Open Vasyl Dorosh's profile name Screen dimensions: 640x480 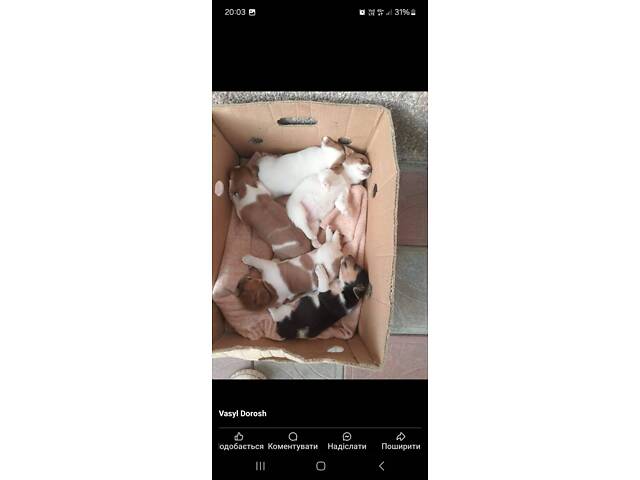point(243,413)
